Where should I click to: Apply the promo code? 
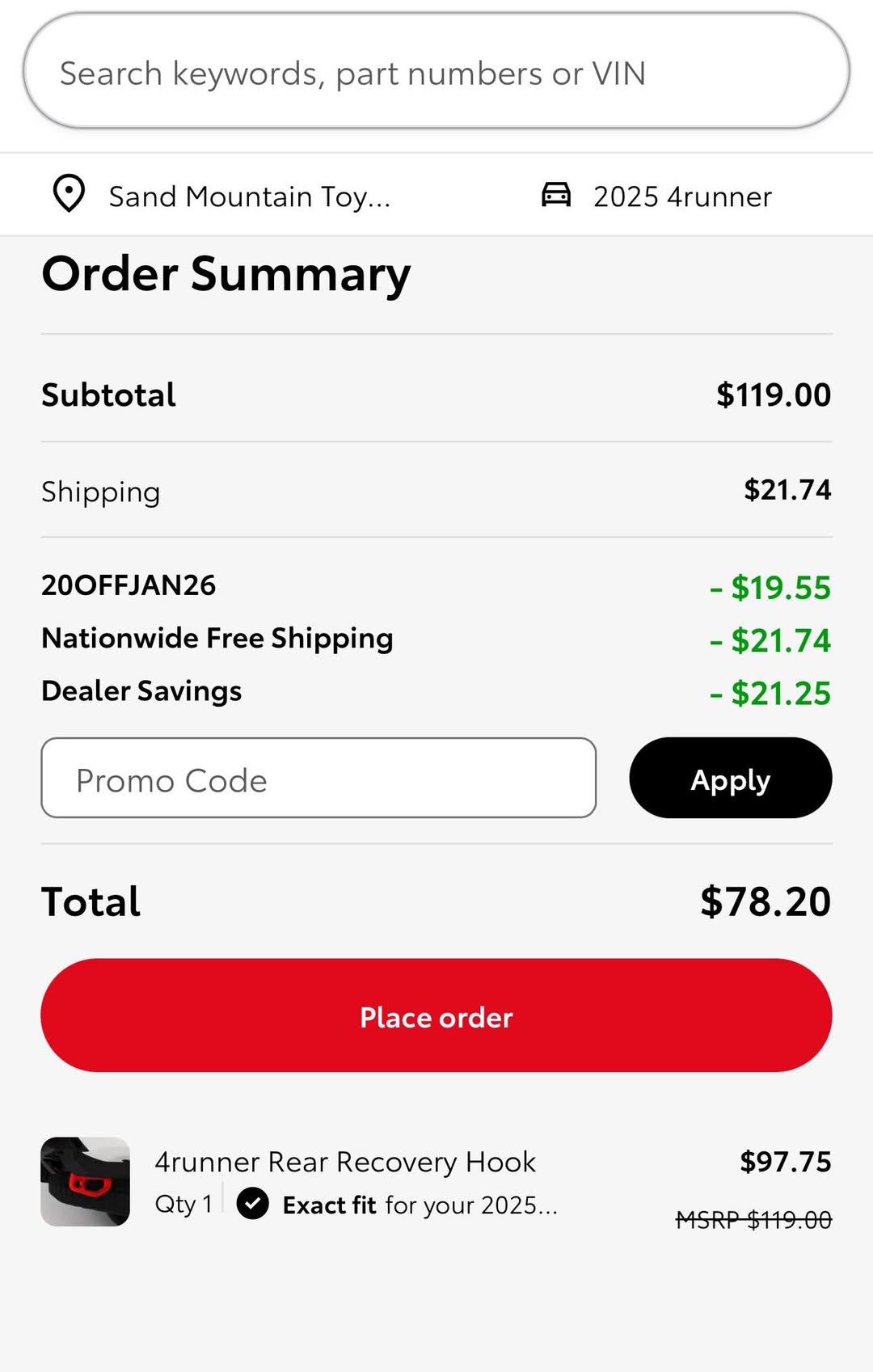pos(730,779)
